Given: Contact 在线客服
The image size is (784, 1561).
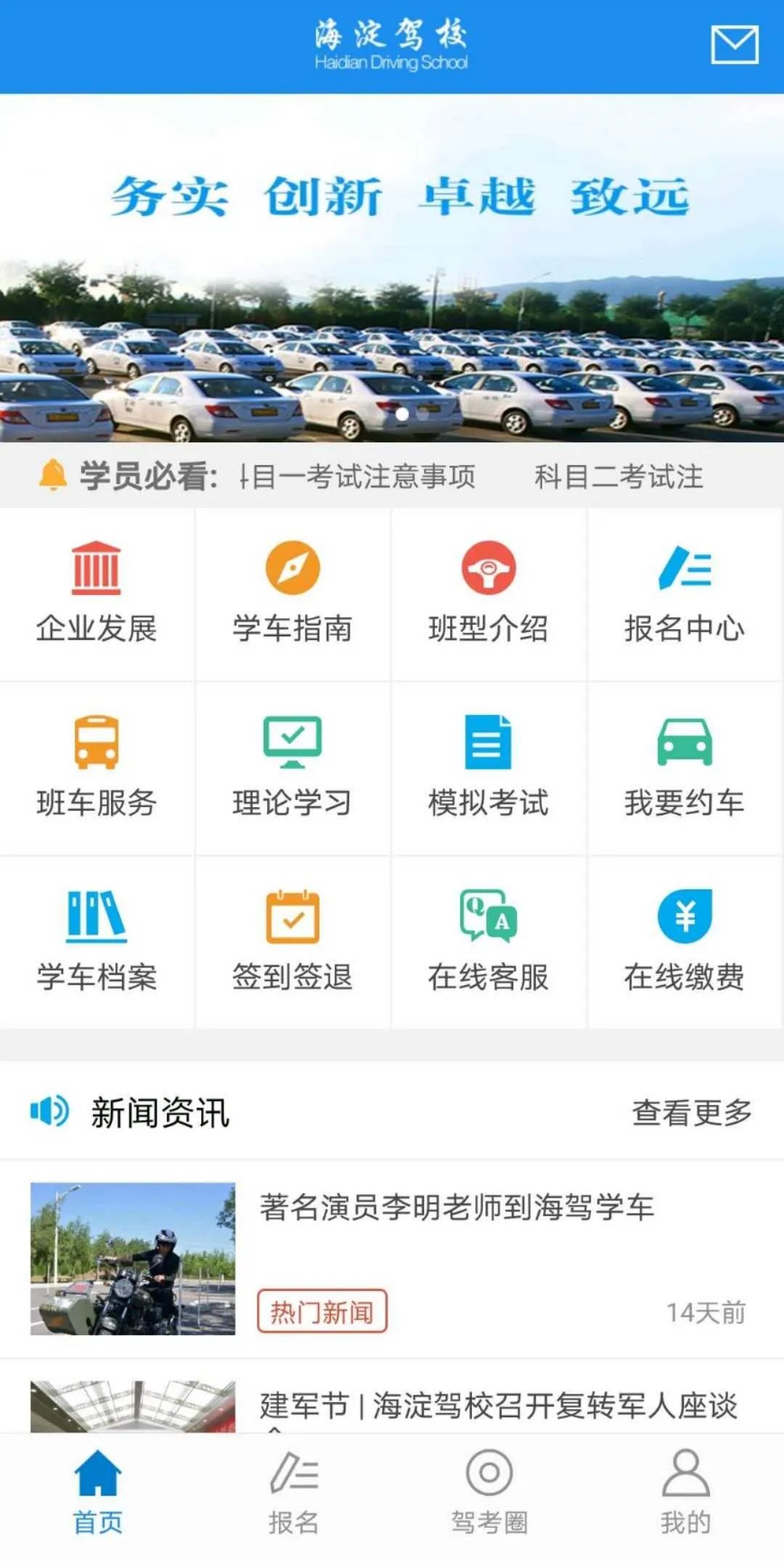Looking at the screenshot, I should point(489,943).
